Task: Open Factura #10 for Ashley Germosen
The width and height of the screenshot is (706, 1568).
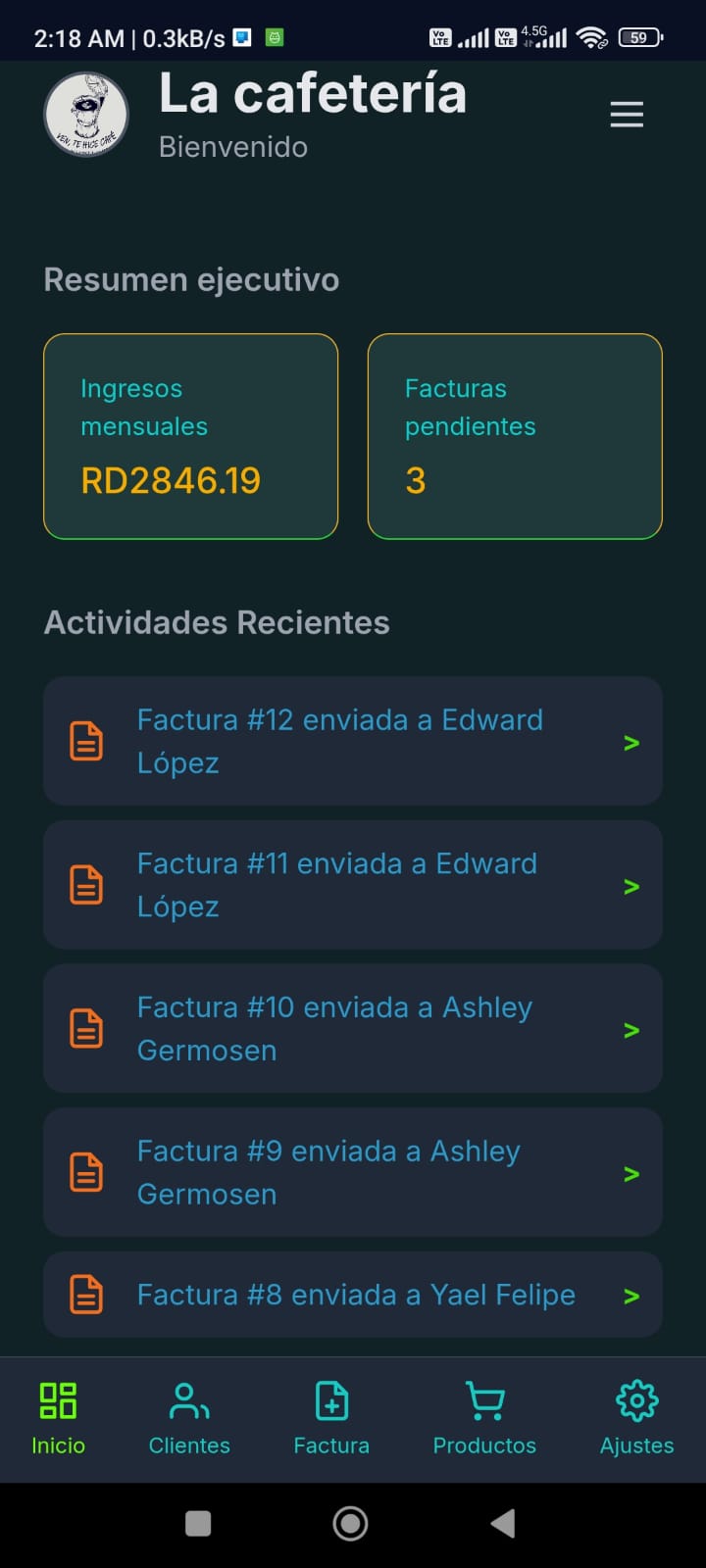Action: pos(353,1028)
